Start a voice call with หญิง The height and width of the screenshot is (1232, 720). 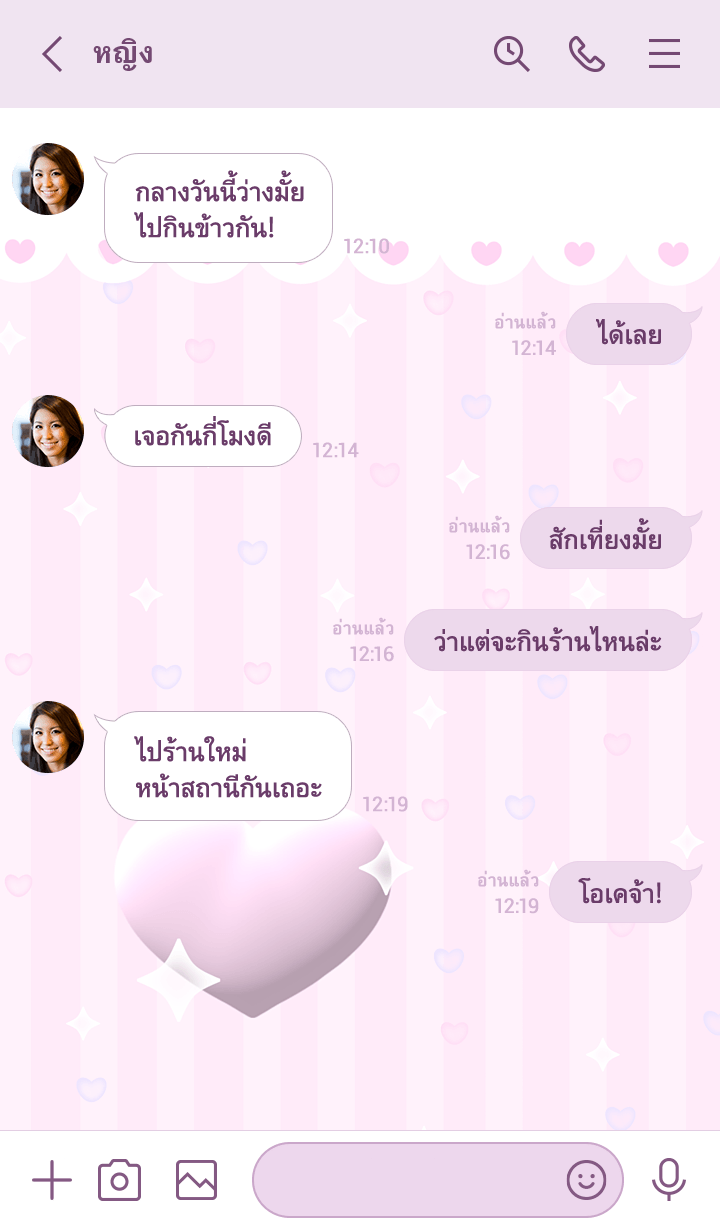pyautogui.click(x=587, y=54)
